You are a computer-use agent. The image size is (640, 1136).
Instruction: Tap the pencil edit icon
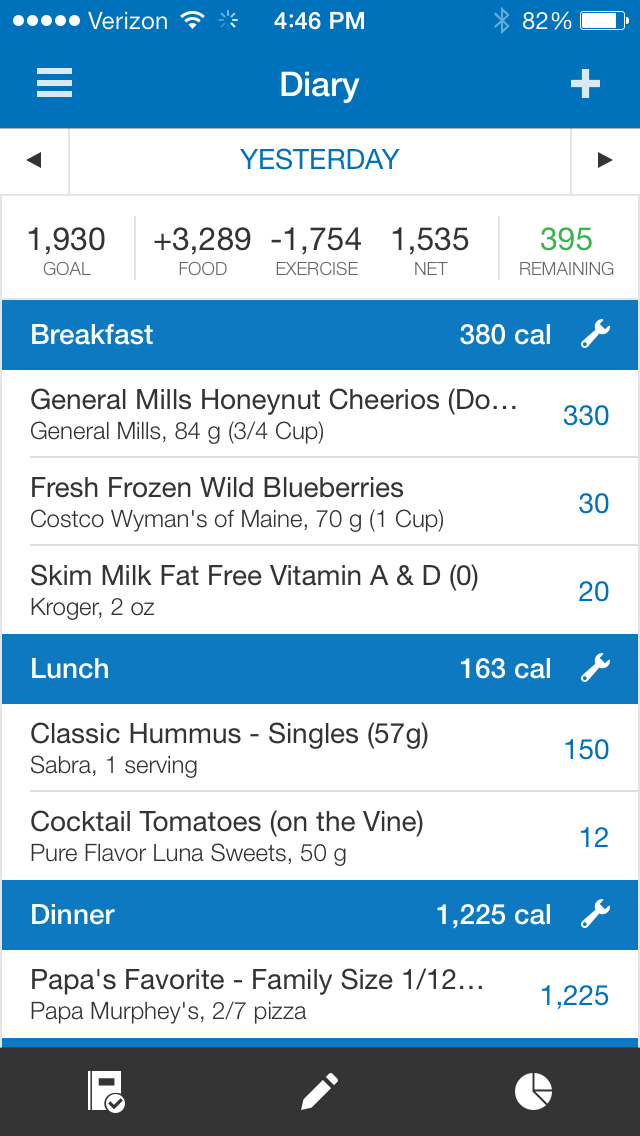tap(320, 1092)
